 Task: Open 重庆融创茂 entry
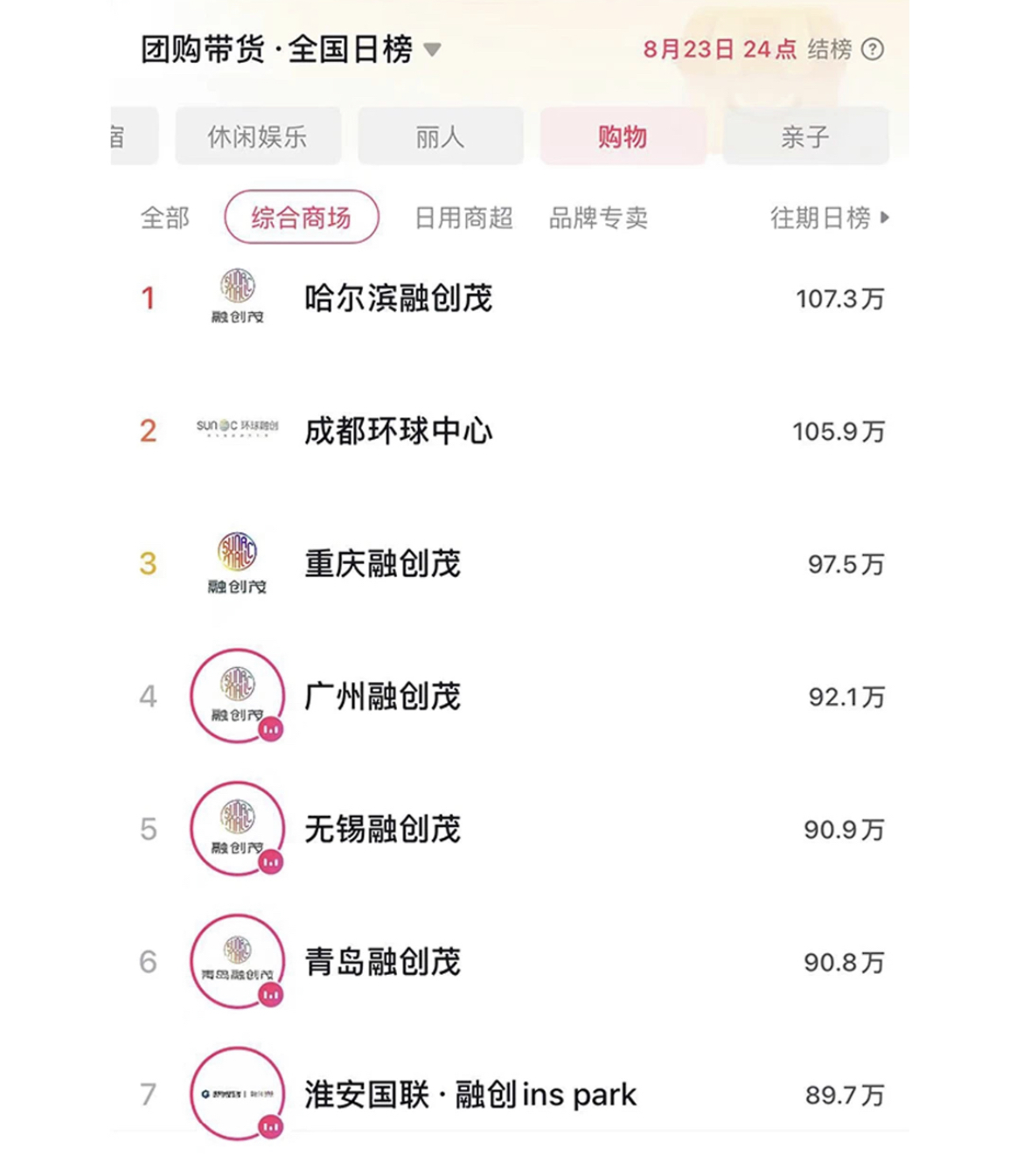[382, 564]
